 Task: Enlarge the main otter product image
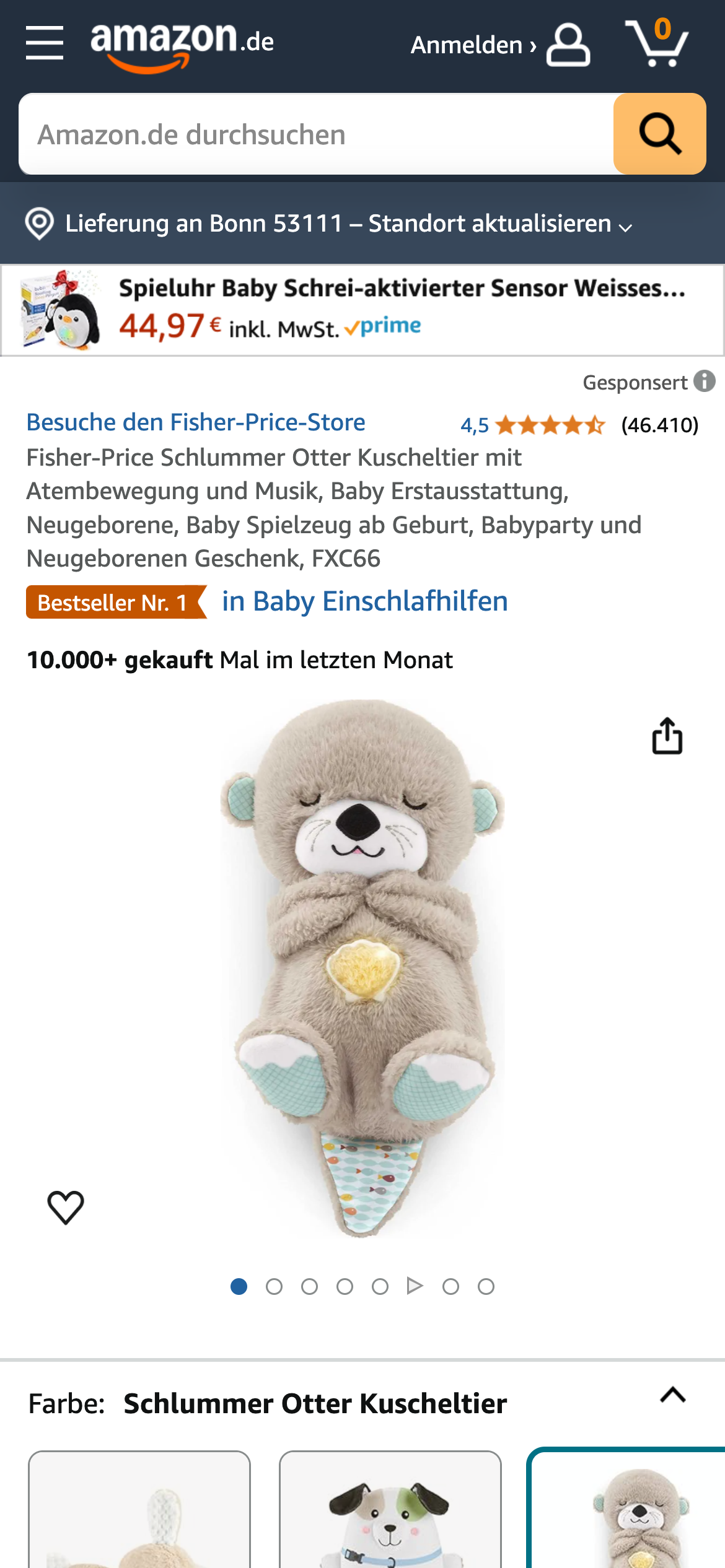point(362,966)
